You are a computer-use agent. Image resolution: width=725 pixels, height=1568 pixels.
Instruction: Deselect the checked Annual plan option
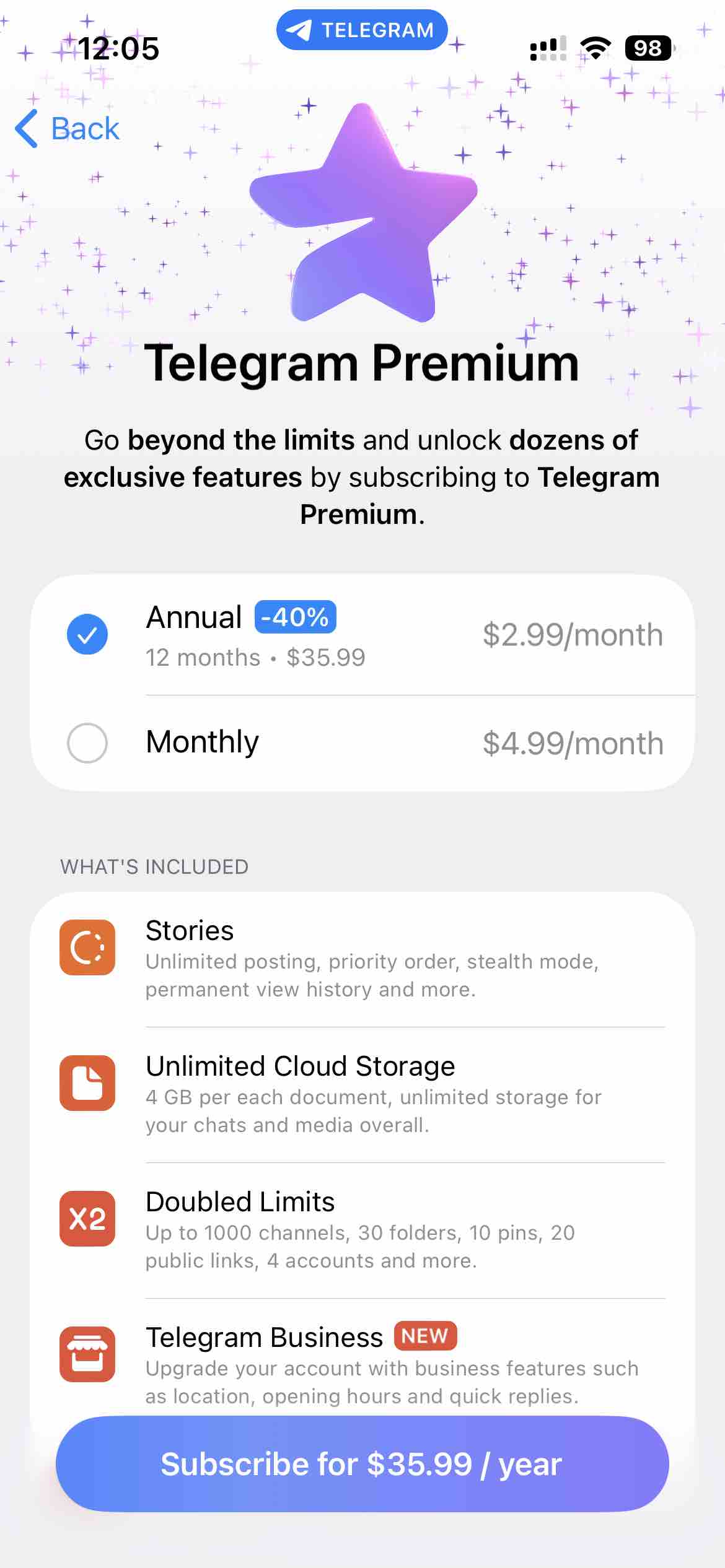88,634
